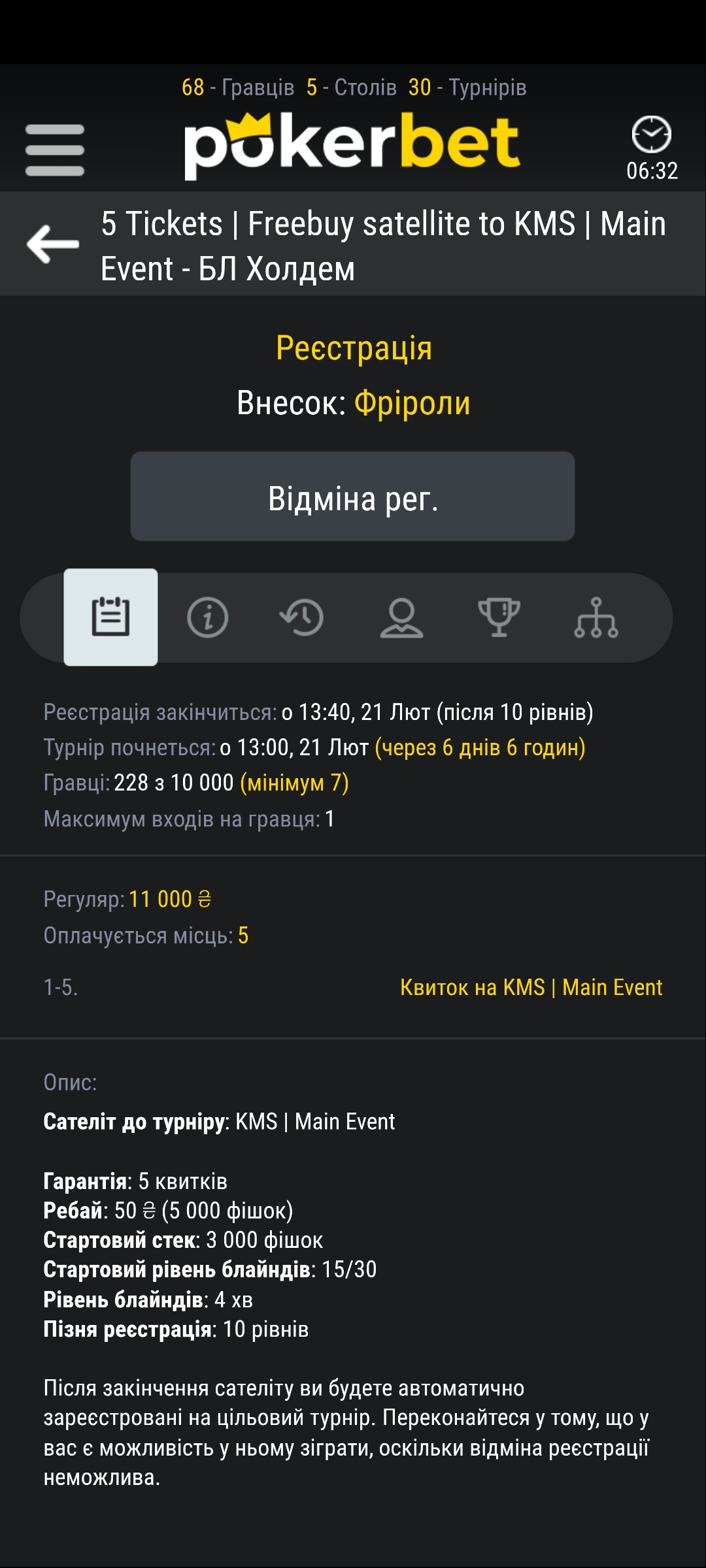706x1568 pixels.
Task: Tap the clock icon at top
Action: 651,135
